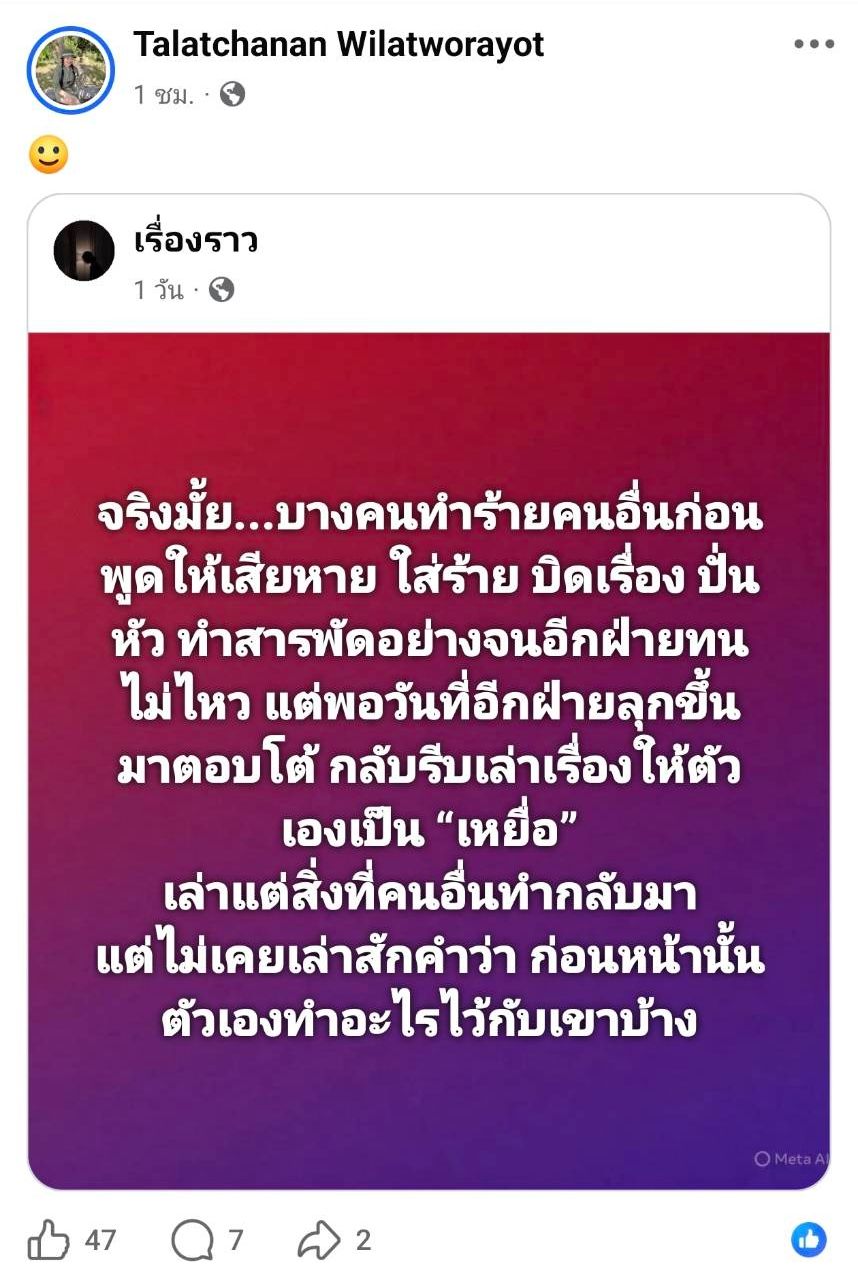Share this post using arrow icon

pos(318,1241)
